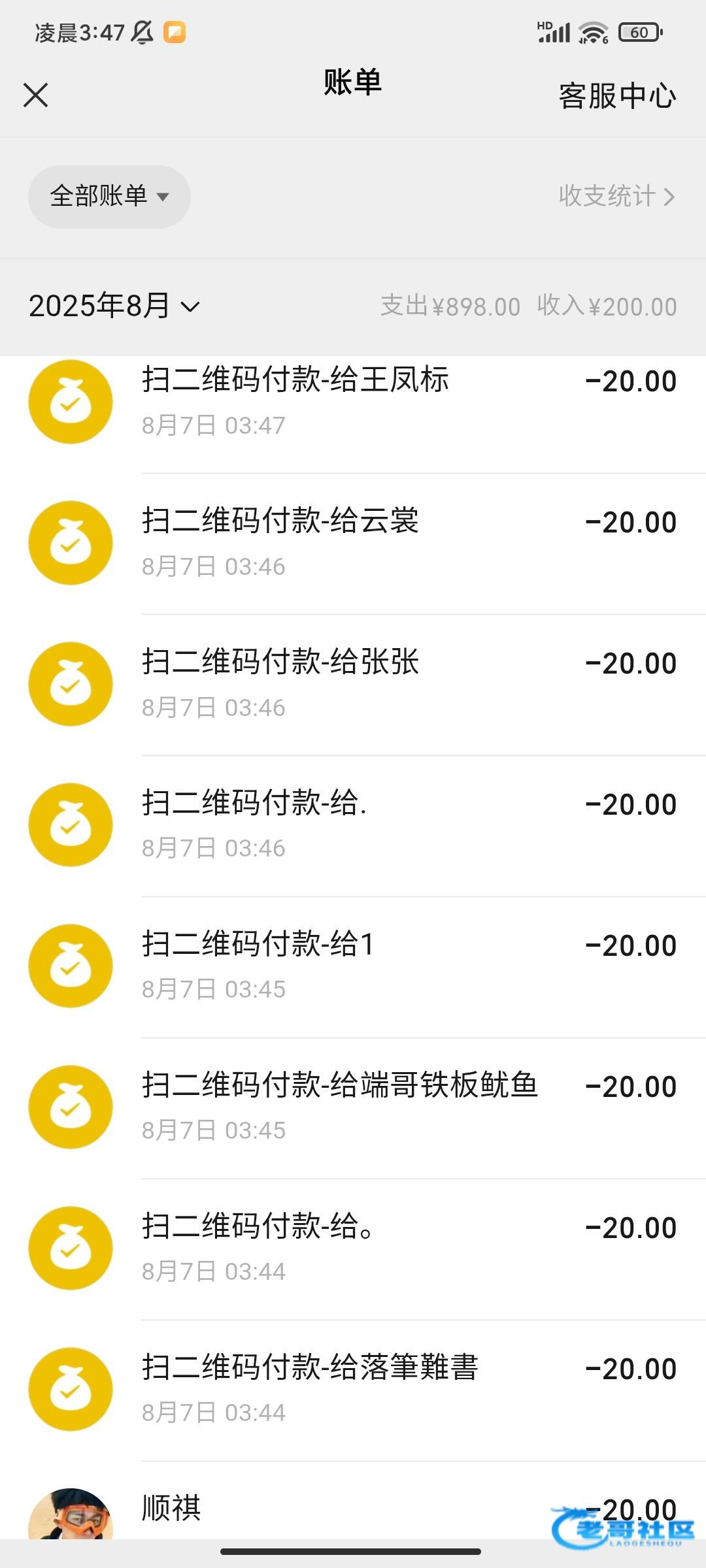View the payment to 落筆難書
Screen dimensions: 706x1568
(353, 1389)
